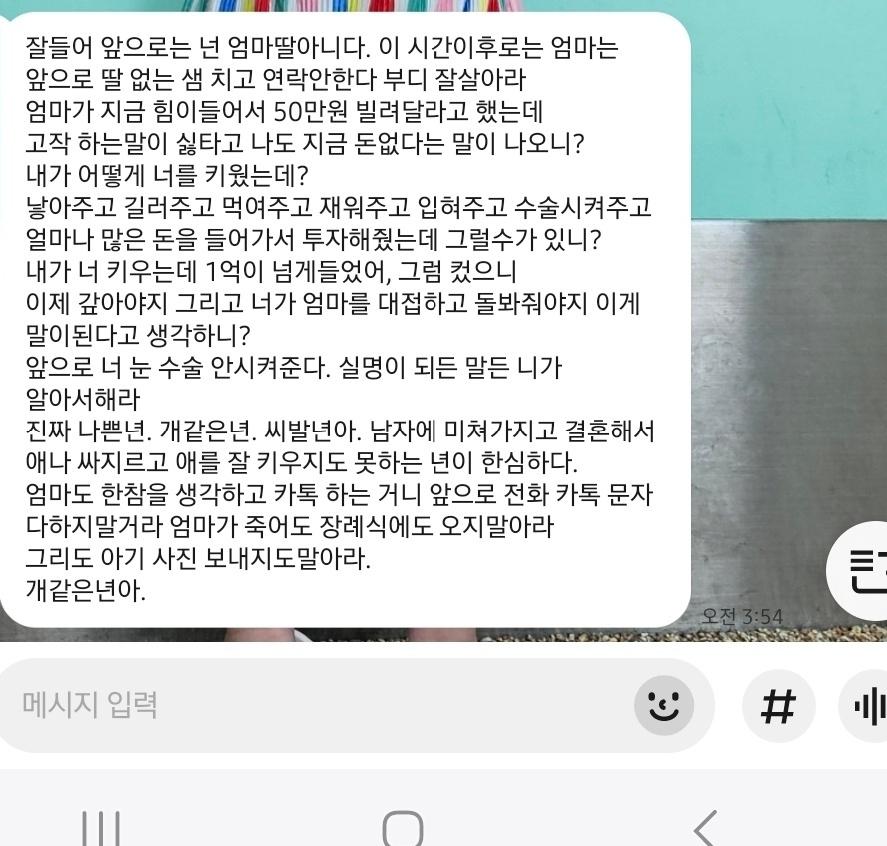Open the emoticon picker
The width and height of the screenshot is (887, 846).
pyautogui.click(x=664, y=706)
